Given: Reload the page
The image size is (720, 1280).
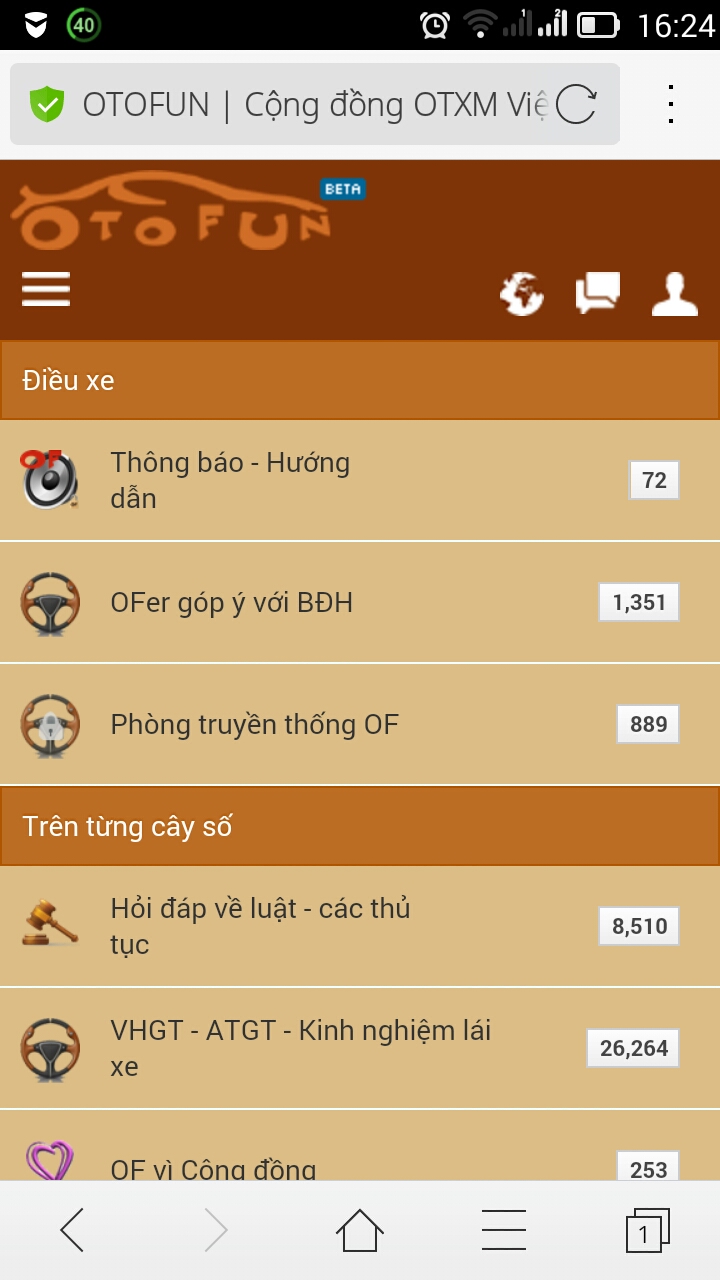Looking at the screenshot, I should pos(576,104).
